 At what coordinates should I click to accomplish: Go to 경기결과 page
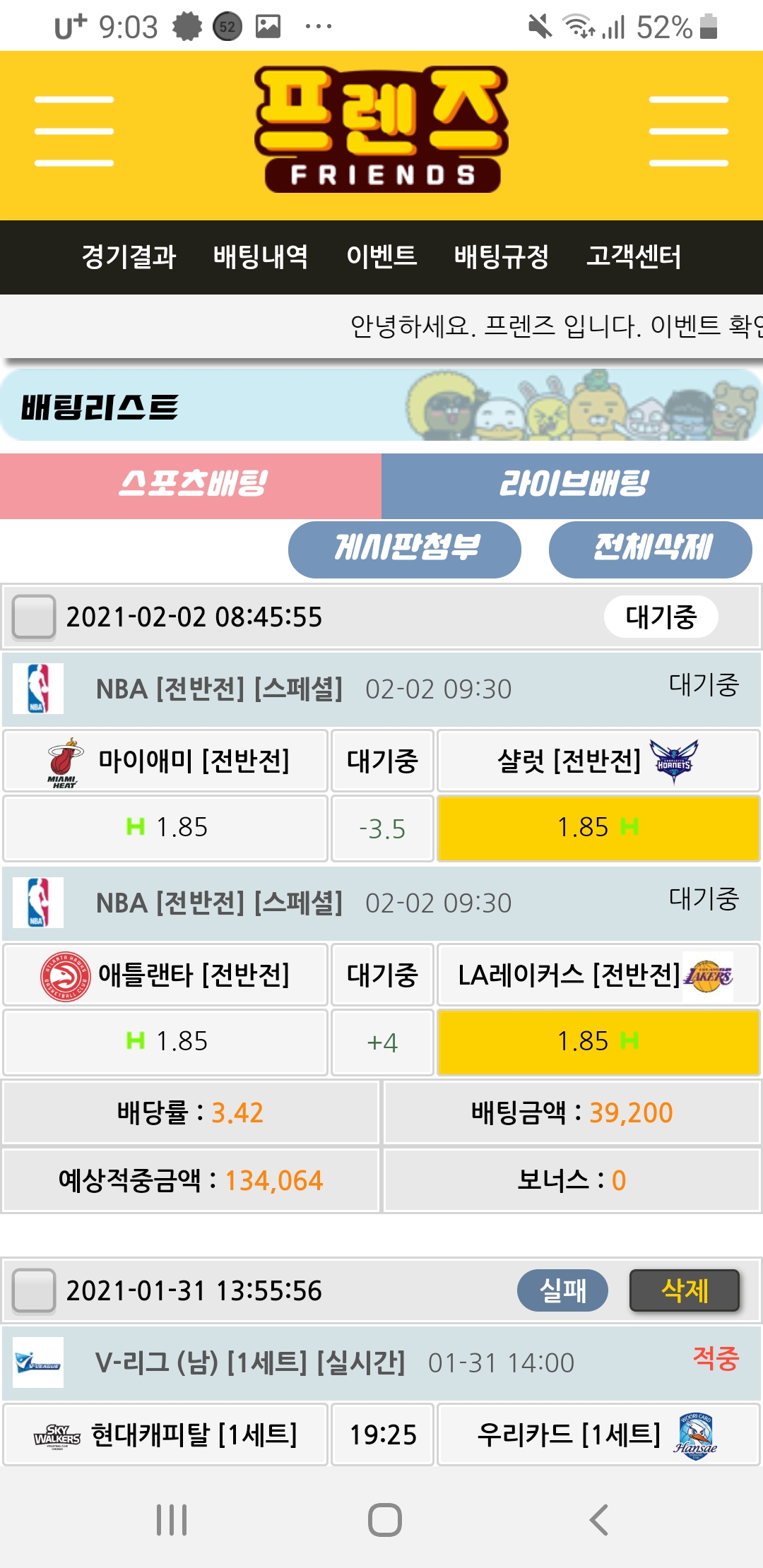tap(129, 256)
